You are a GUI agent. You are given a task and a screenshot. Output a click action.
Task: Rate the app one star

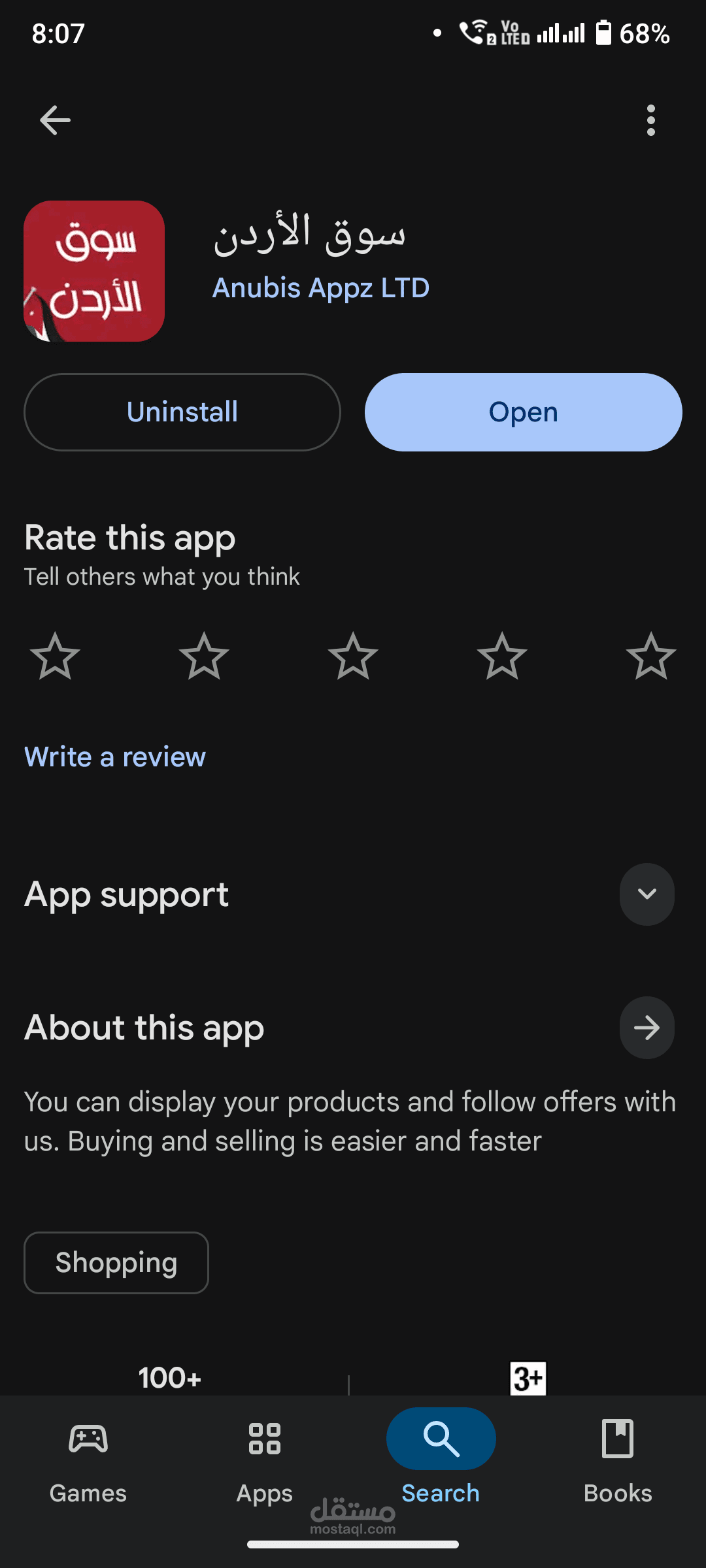coord(56,656)
